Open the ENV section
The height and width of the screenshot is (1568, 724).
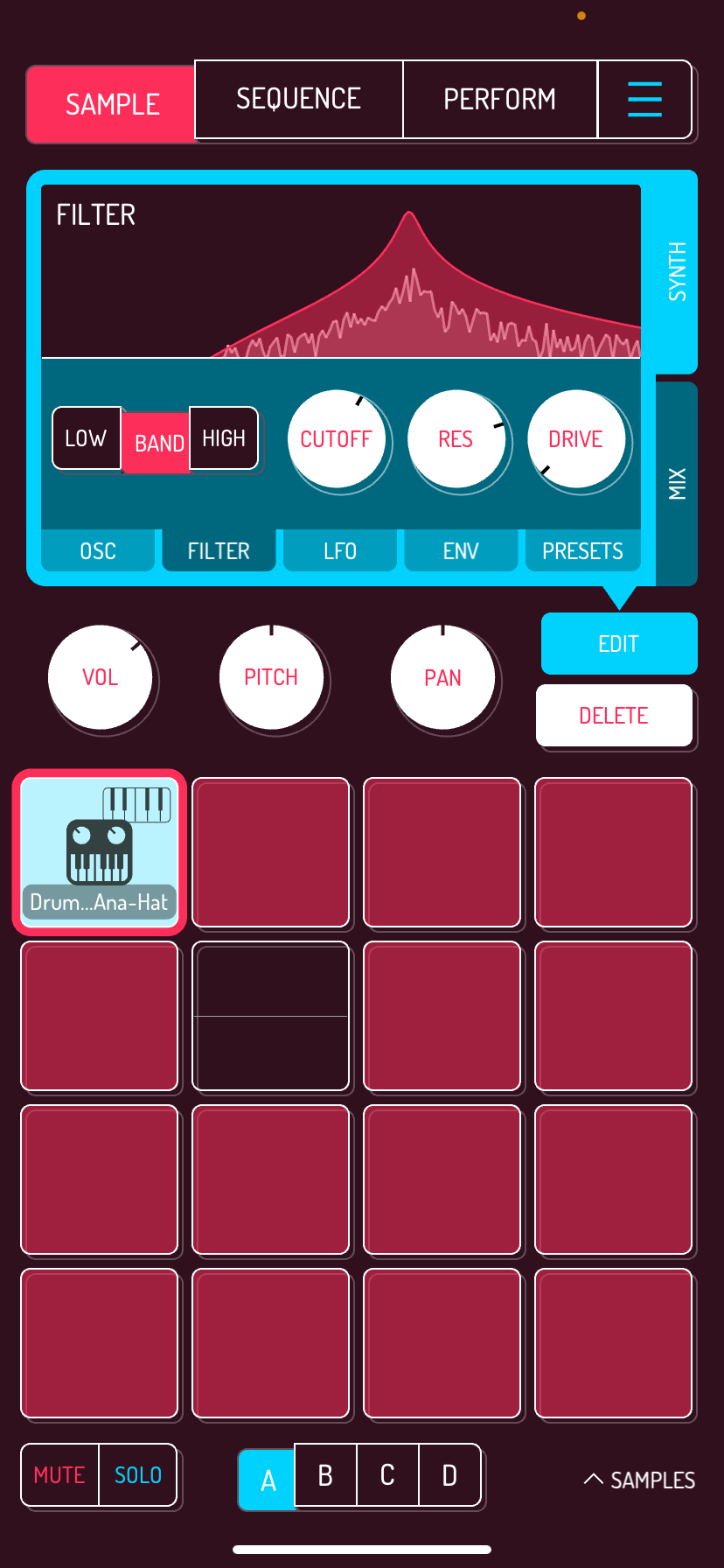click(461, 551)
